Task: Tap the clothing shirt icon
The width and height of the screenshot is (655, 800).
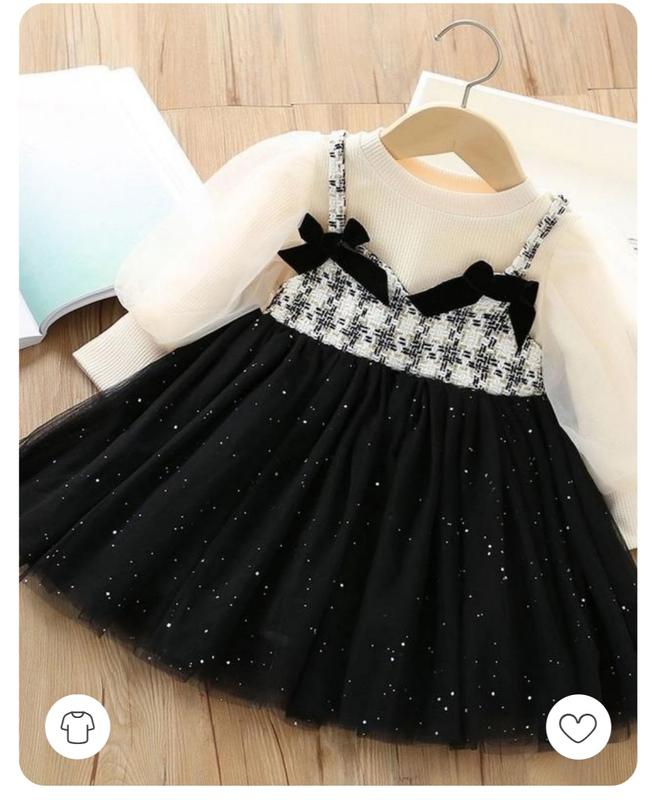Action: coord(77,726)
